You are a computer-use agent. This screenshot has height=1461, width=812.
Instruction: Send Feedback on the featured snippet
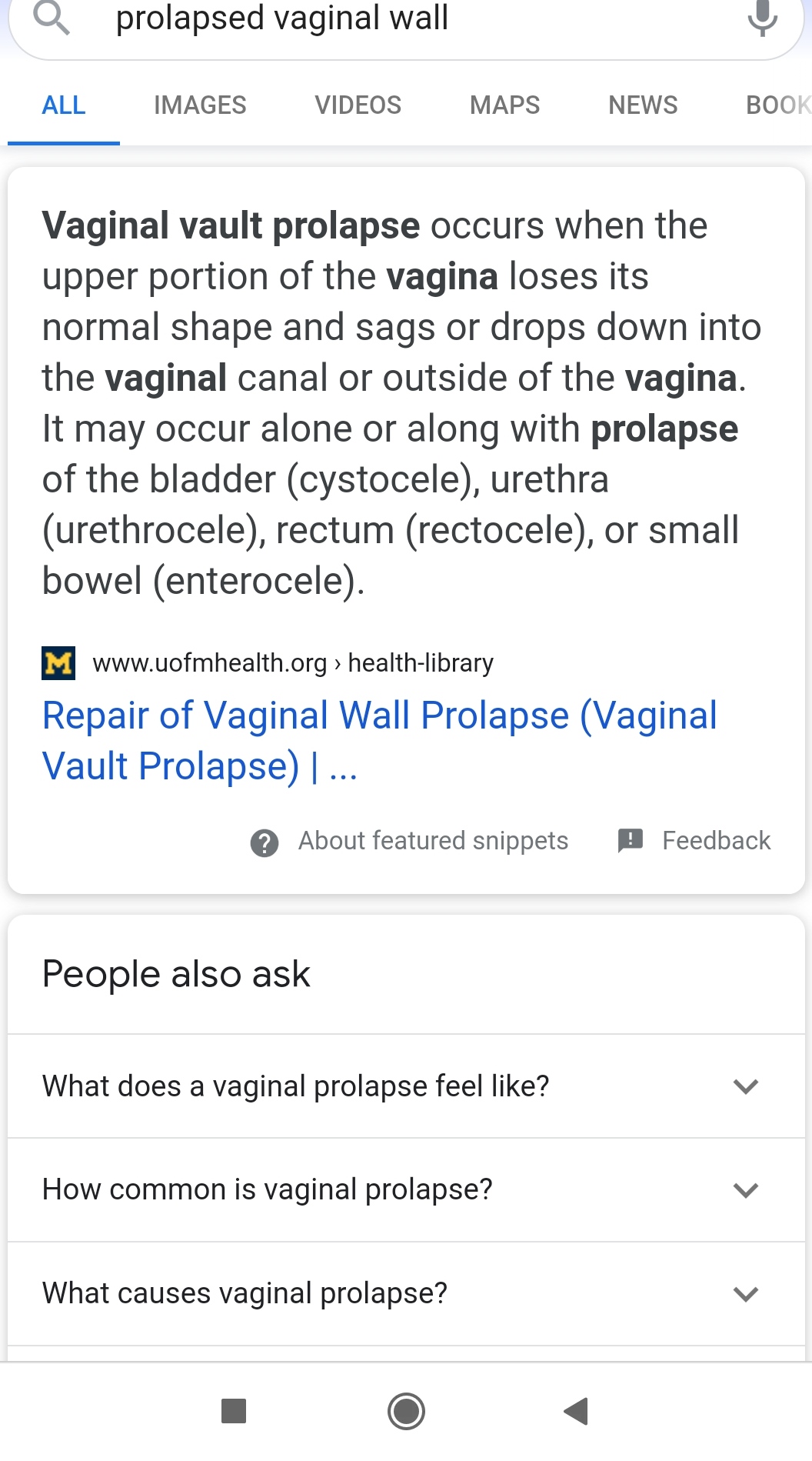[694, 841]
